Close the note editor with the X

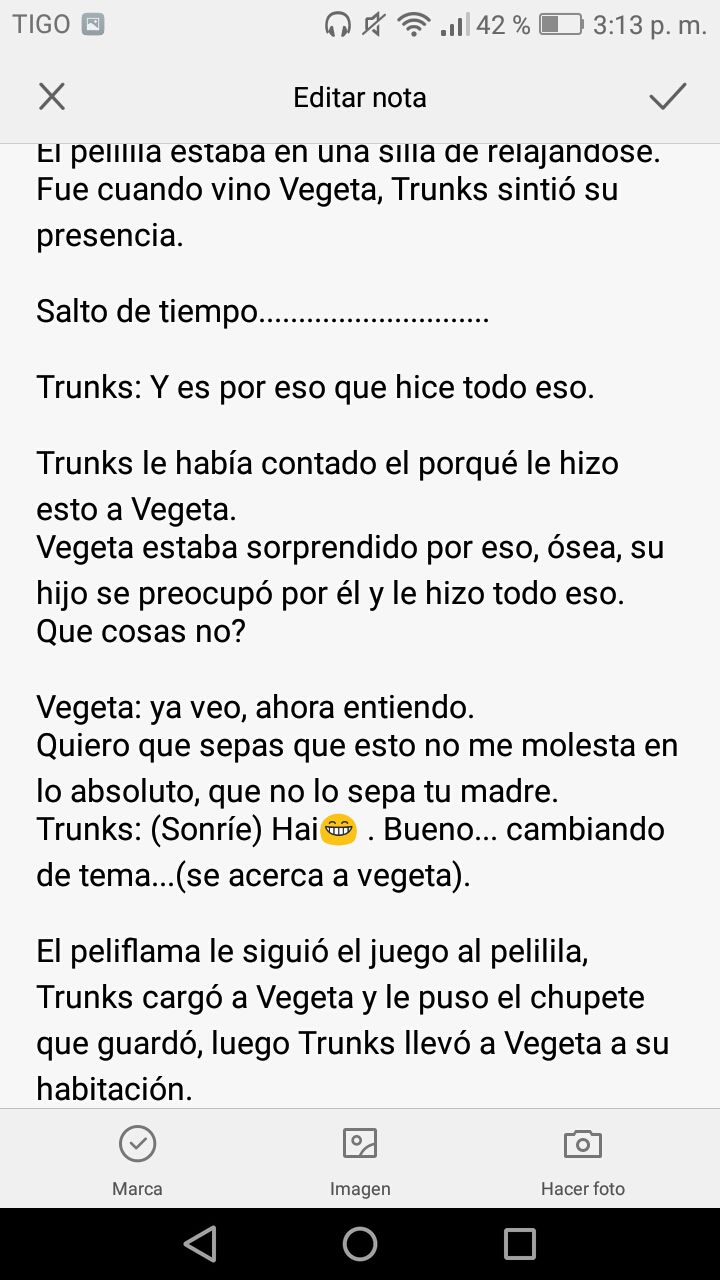pyautogui.click(x=51, y=97)
